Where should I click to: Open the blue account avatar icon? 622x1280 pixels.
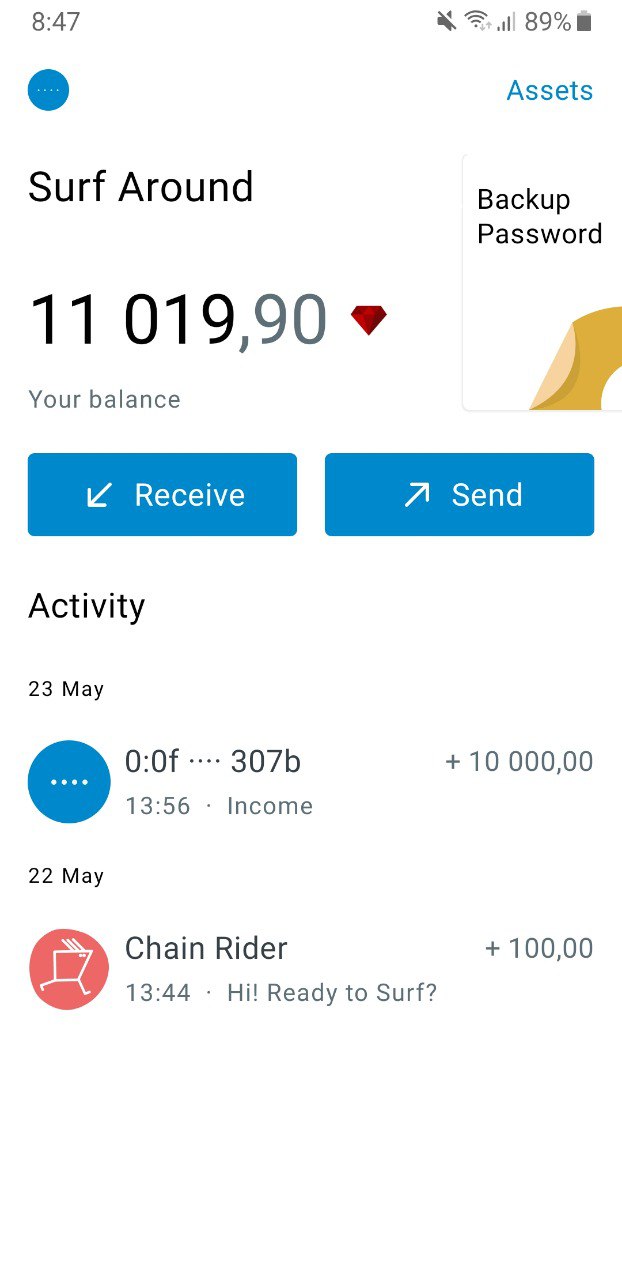tap(48, 90)
